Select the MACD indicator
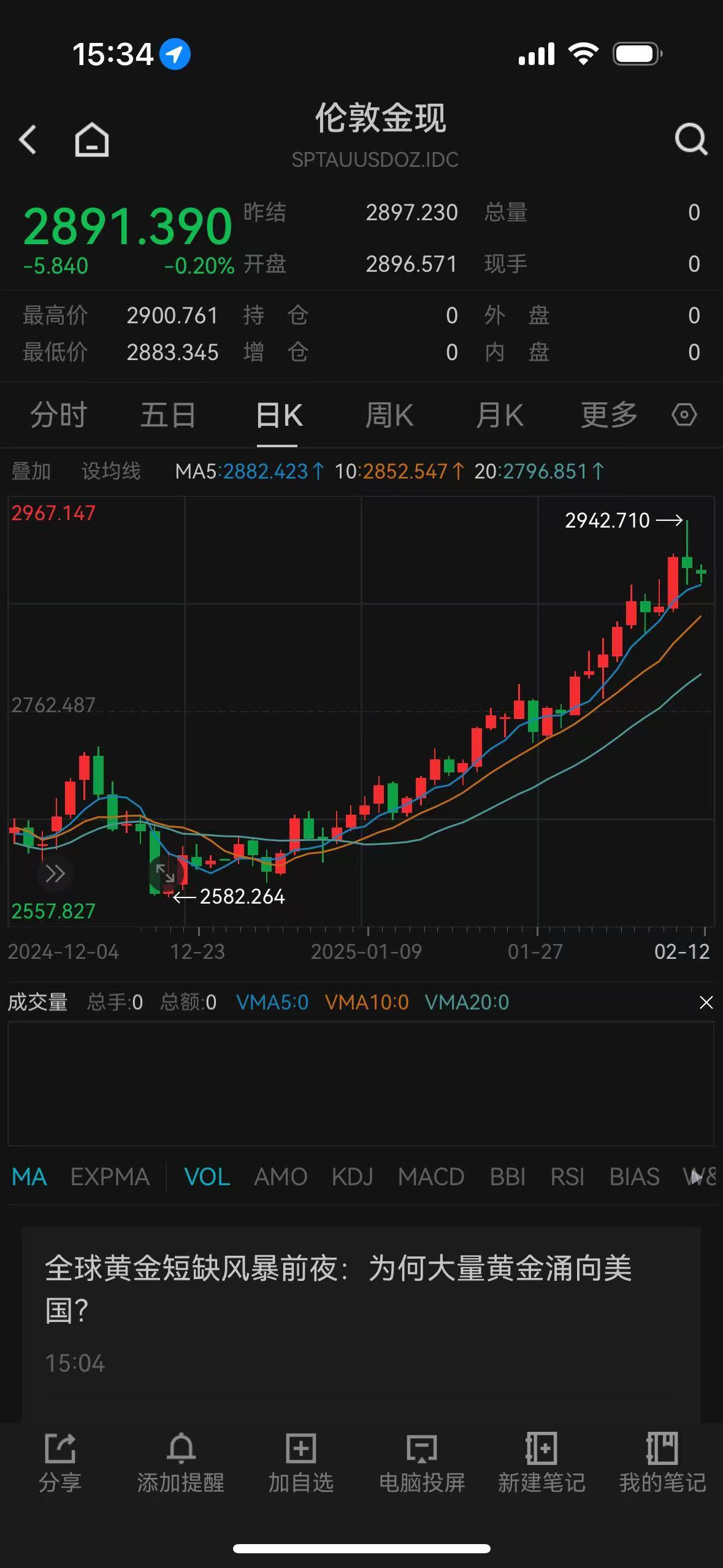This screenshot has width=723, height=1568. tap(431, 1177)
